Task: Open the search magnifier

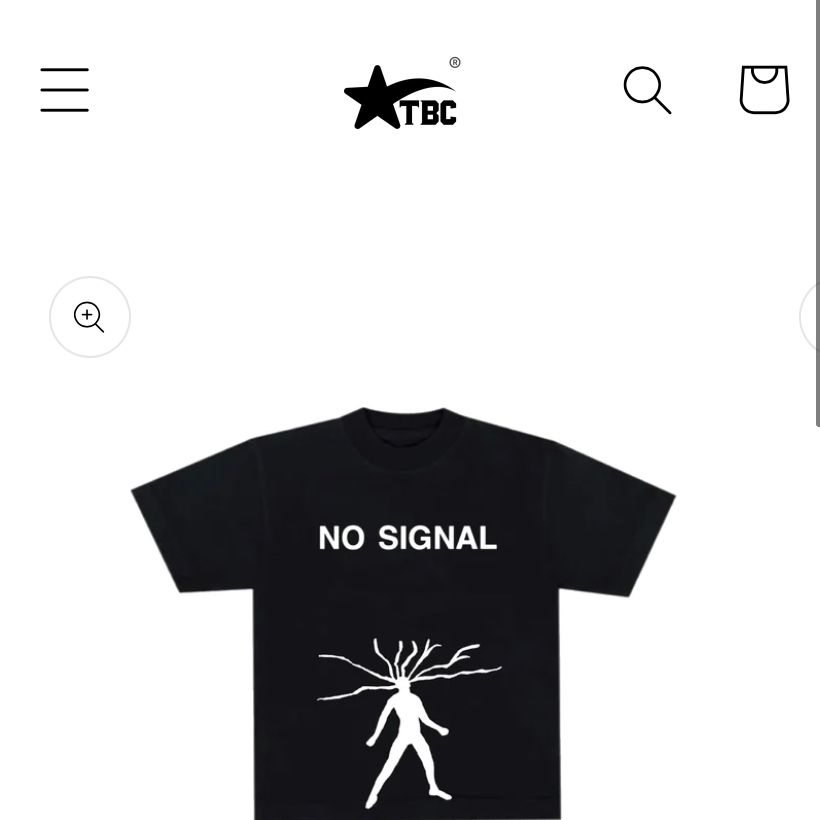Action: point(647,91)
